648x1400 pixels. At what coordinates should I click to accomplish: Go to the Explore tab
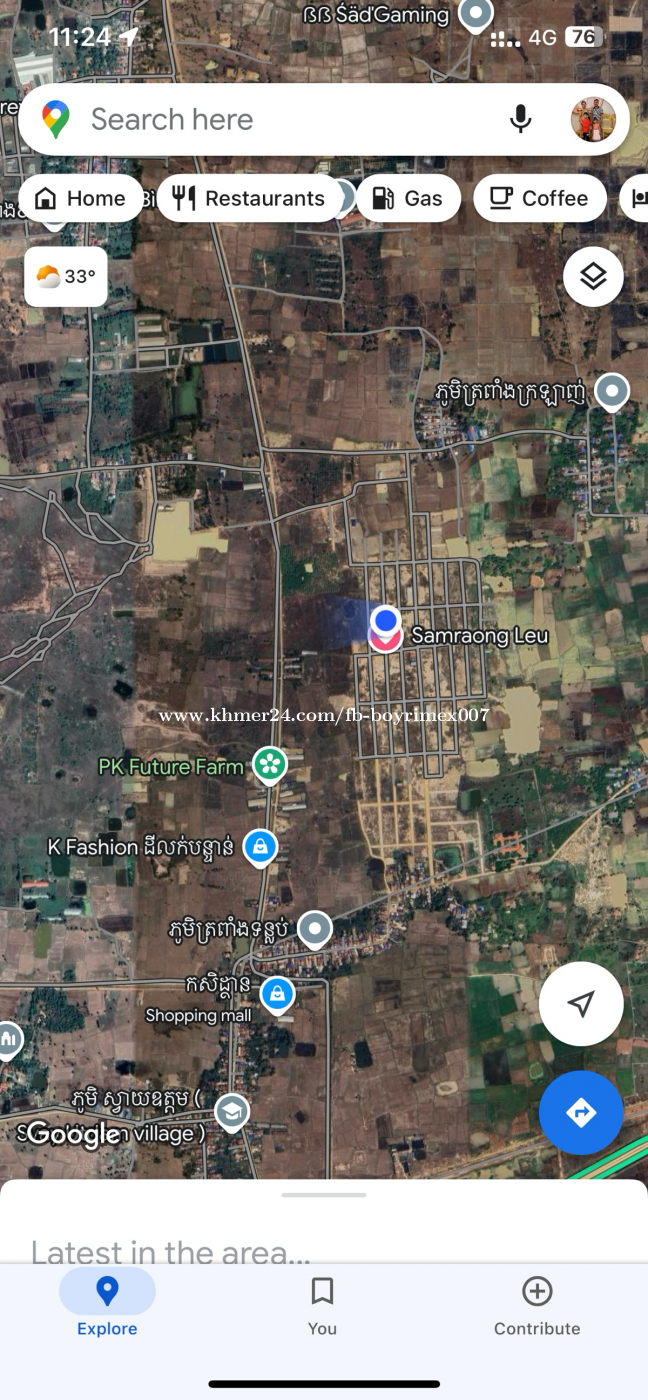[x=107, y=1306]
